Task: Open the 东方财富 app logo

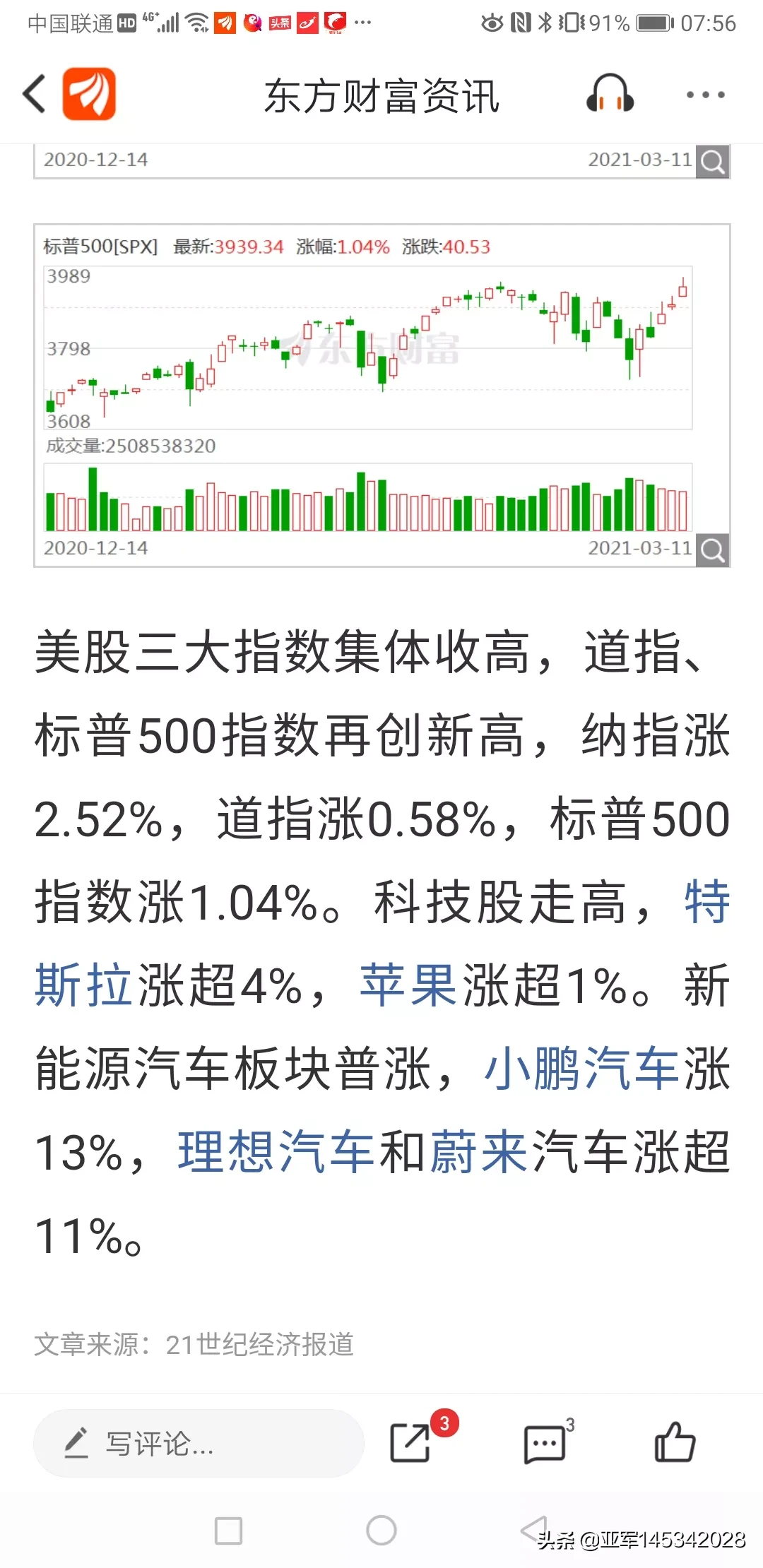Action: click(89, 94)
